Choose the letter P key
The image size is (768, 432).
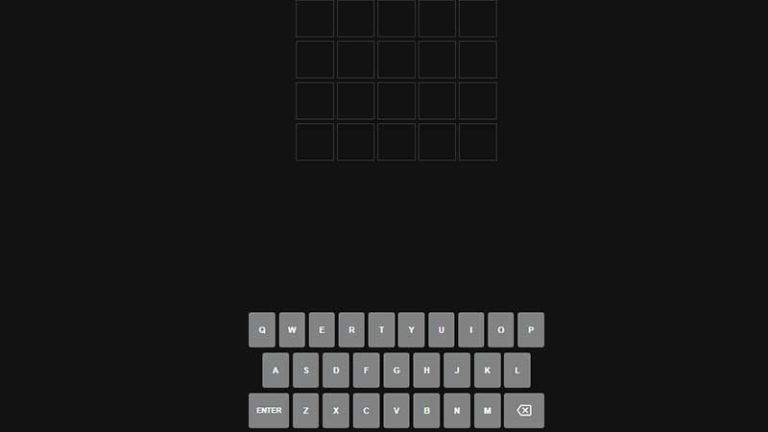pos(531,330)
